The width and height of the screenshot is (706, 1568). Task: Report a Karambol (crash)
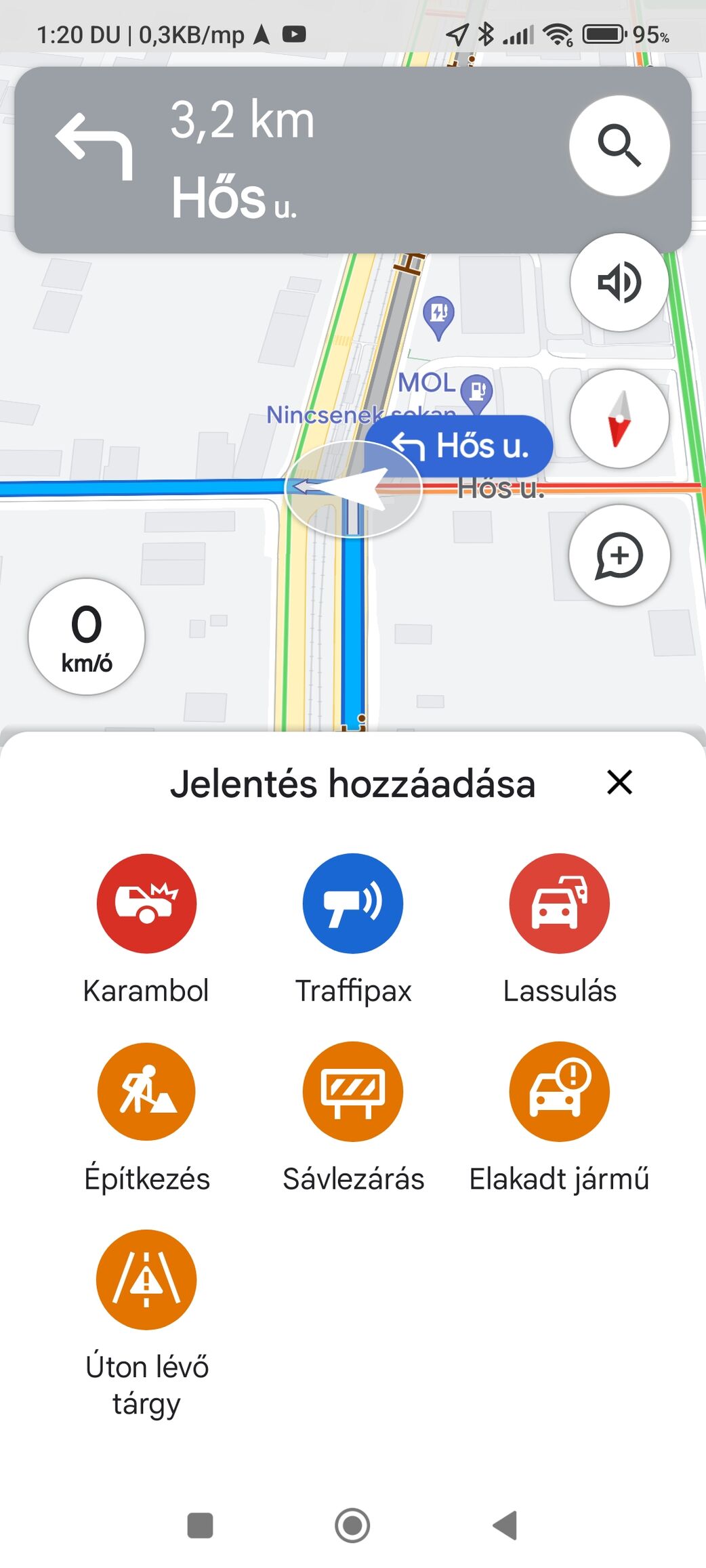point(146,903)
